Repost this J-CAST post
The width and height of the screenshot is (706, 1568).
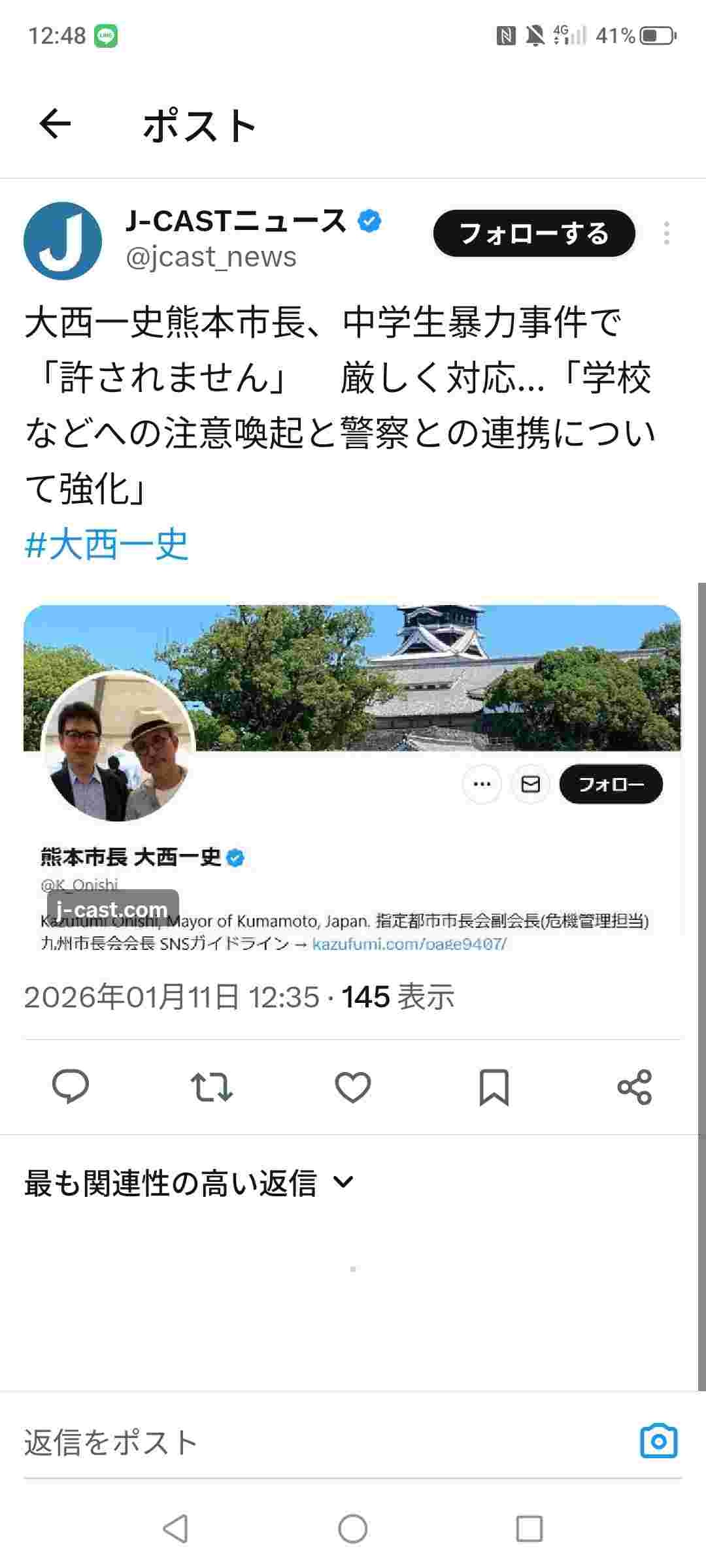[x=211, y=1087]
